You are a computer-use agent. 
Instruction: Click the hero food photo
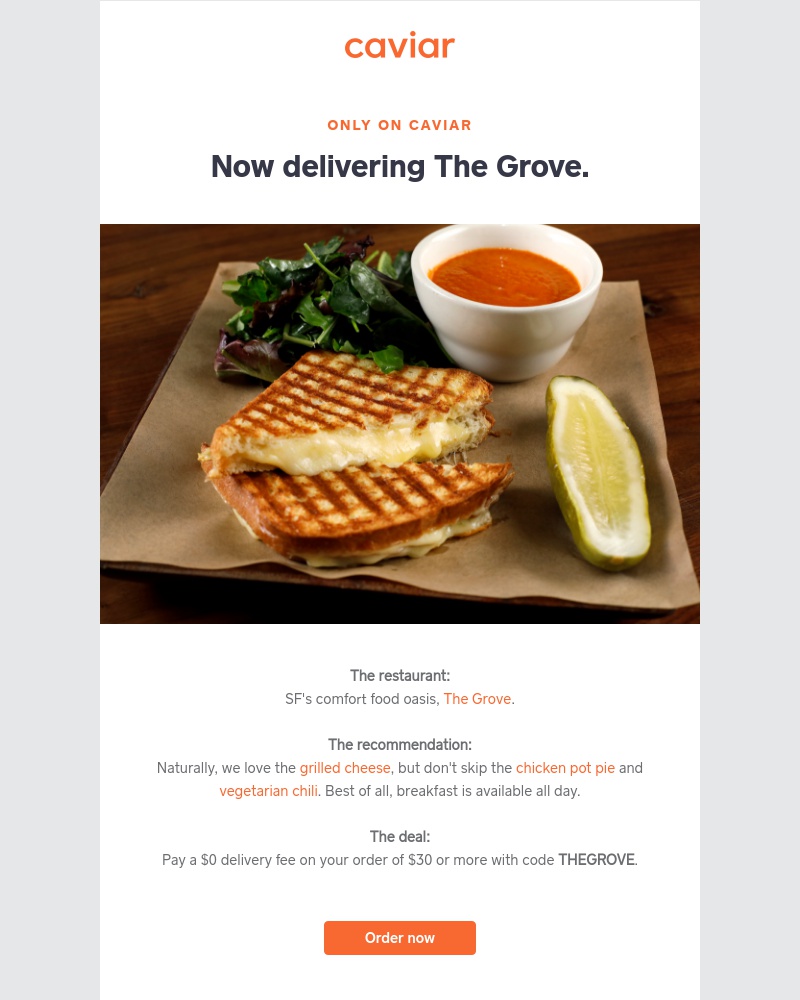399,424
